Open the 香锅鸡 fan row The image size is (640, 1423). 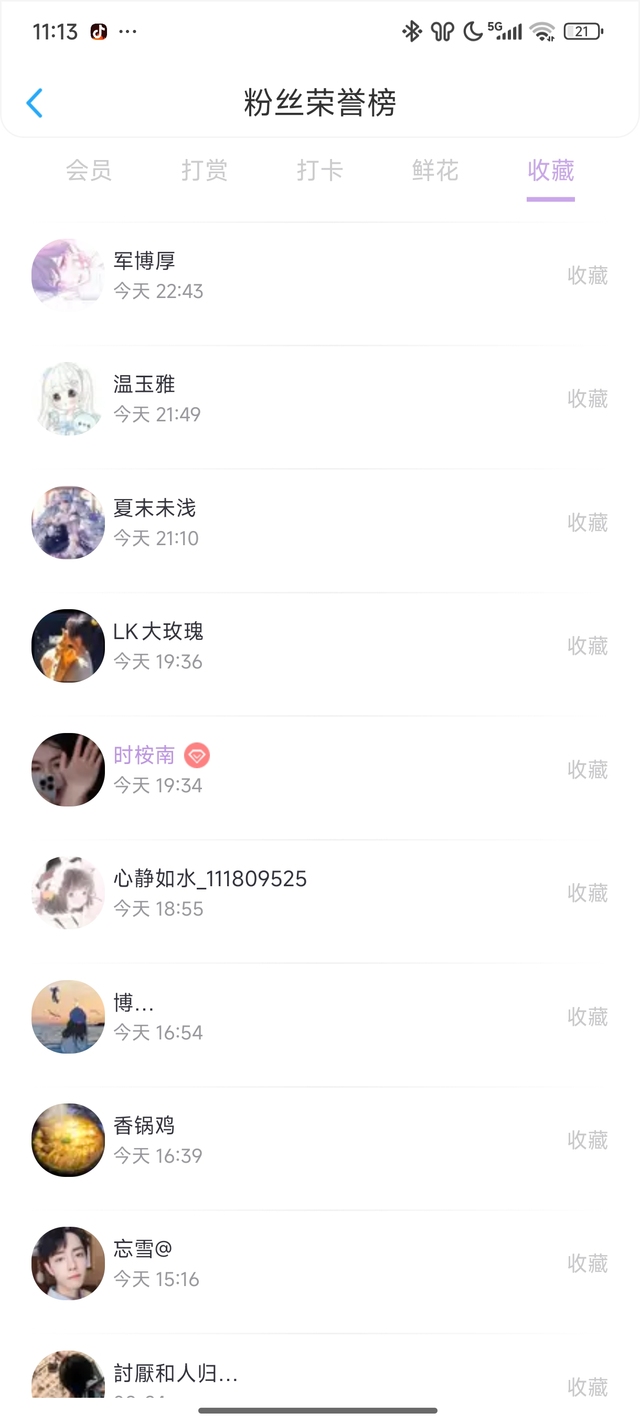point(320,1140)
